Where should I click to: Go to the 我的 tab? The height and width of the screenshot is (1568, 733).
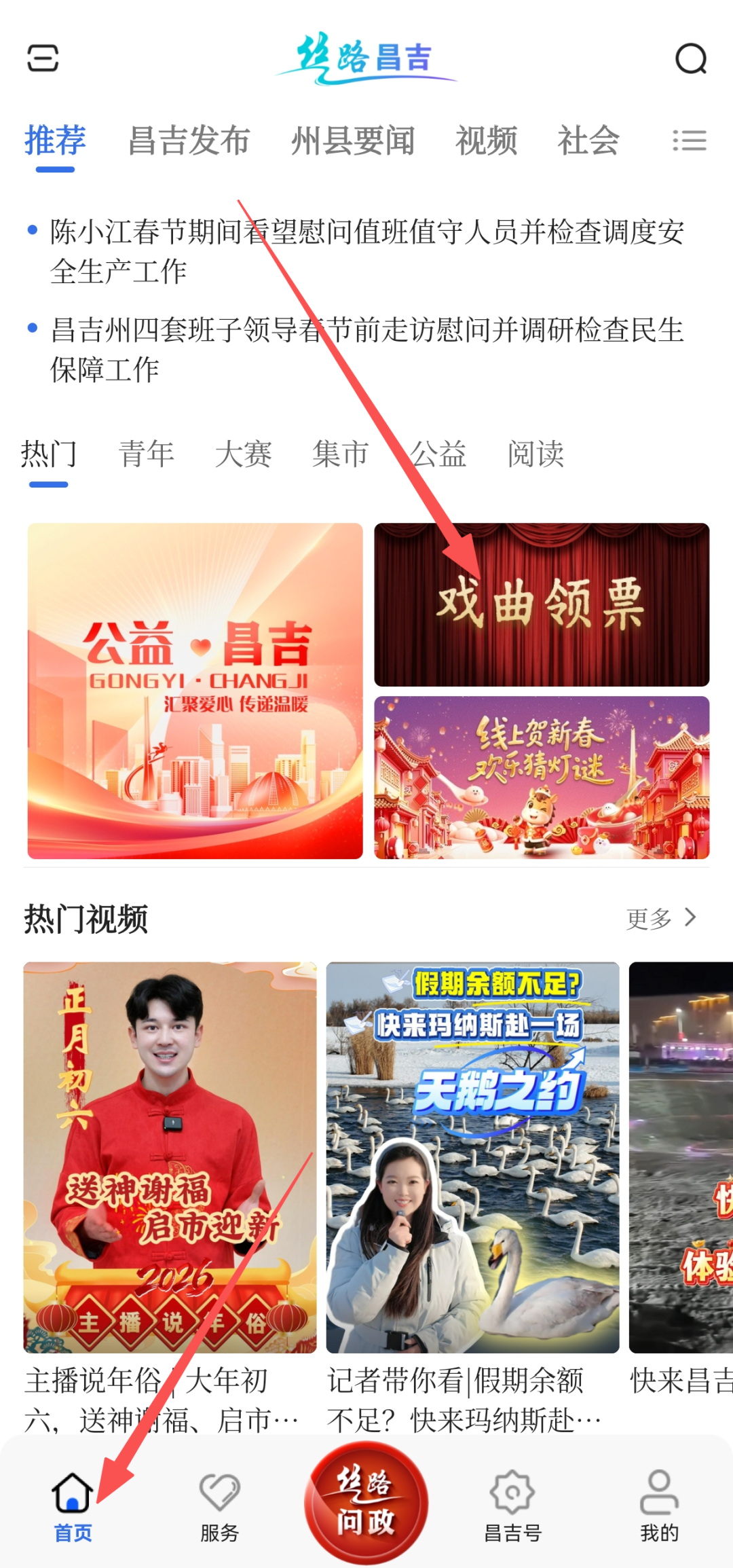coord(659,1505)
